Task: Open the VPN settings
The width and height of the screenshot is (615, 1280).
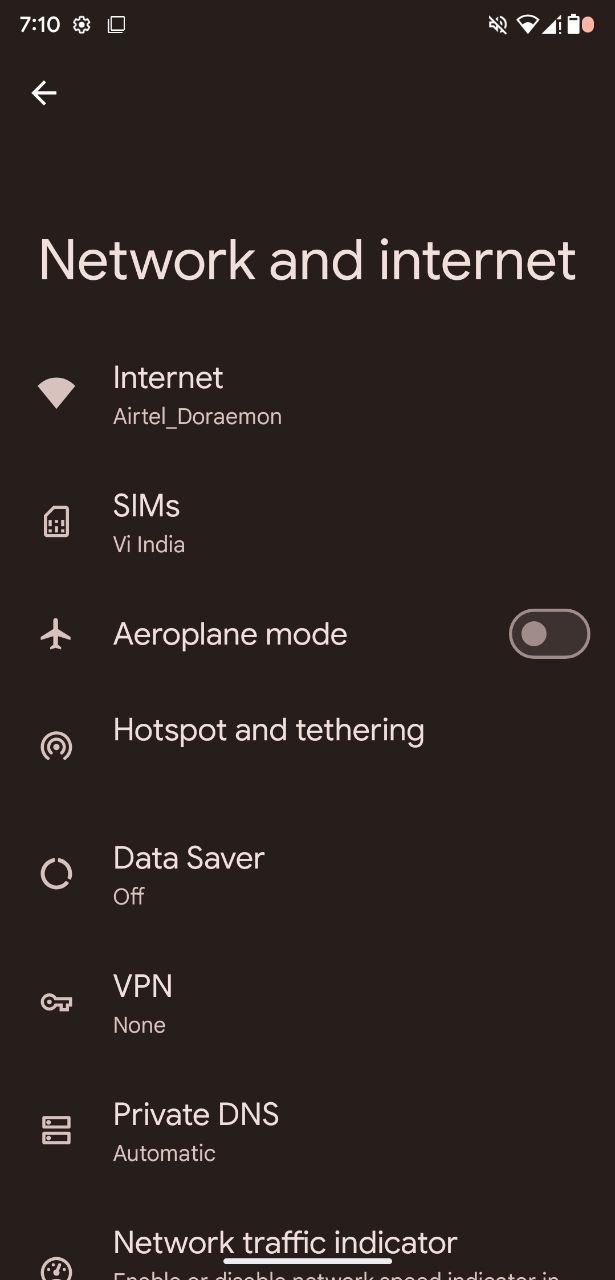Action: click(307, 1003)
